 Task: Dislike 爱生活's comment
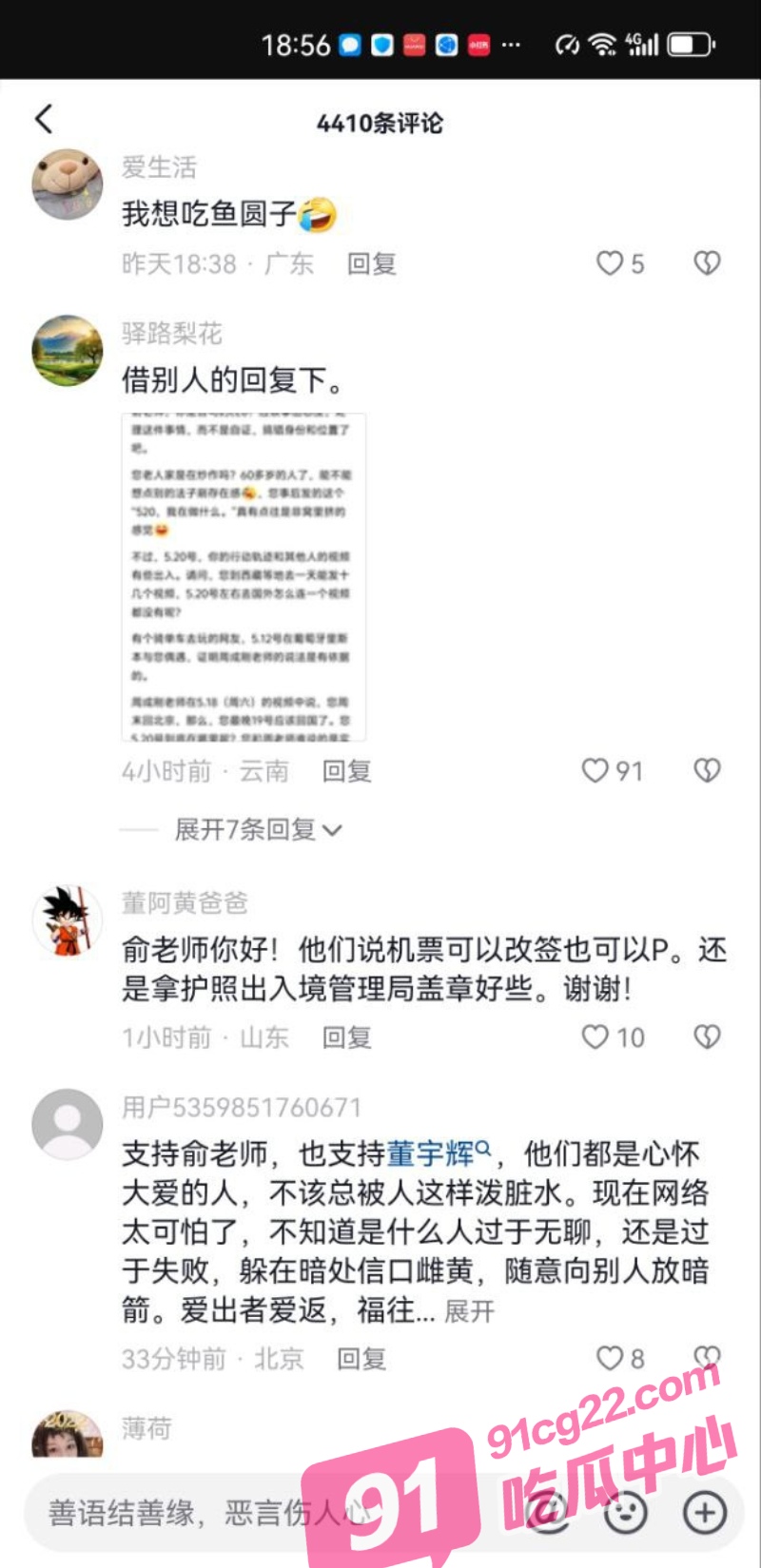point(707,263)
